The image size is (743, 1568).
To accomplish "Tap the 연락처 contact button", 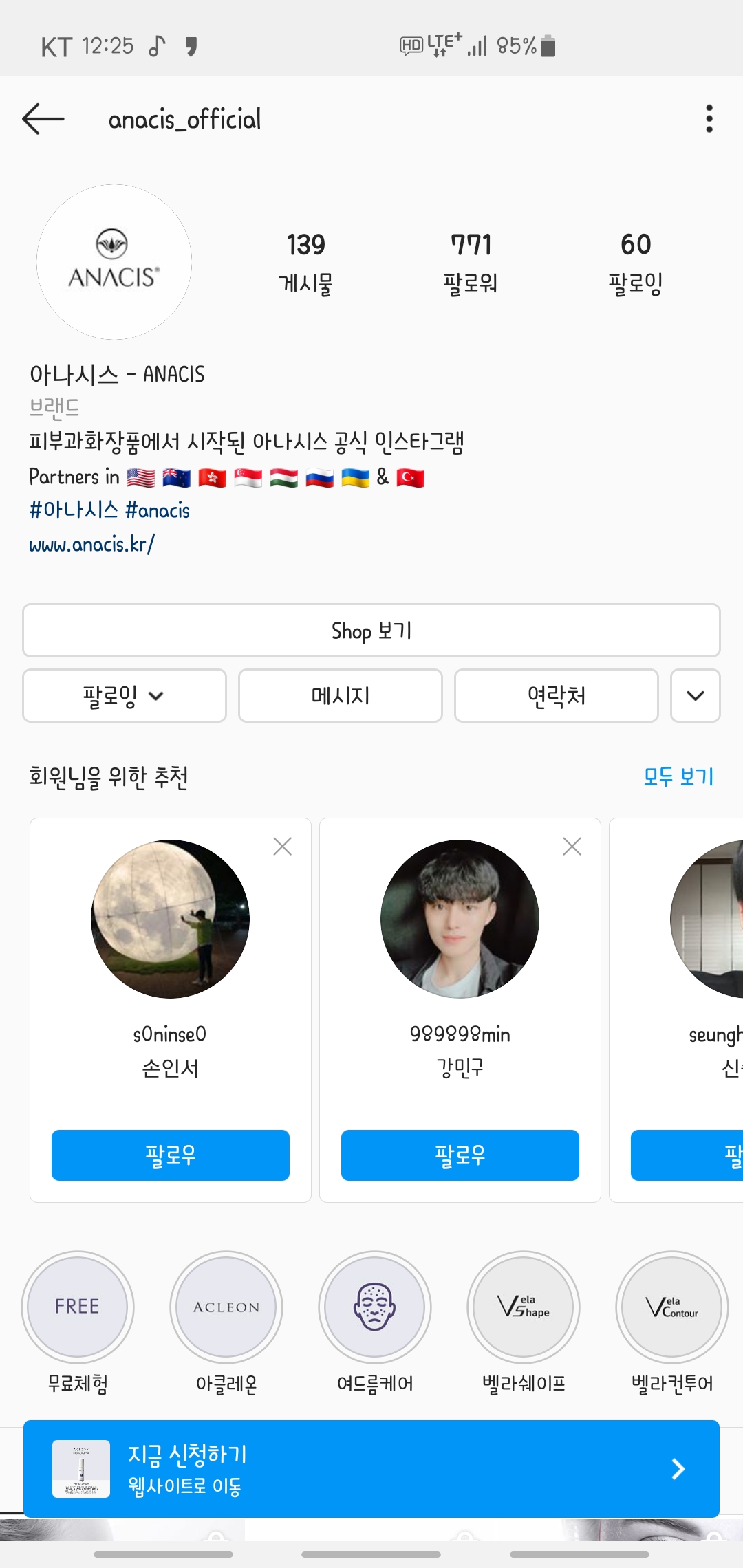I will tap(557, 696).
